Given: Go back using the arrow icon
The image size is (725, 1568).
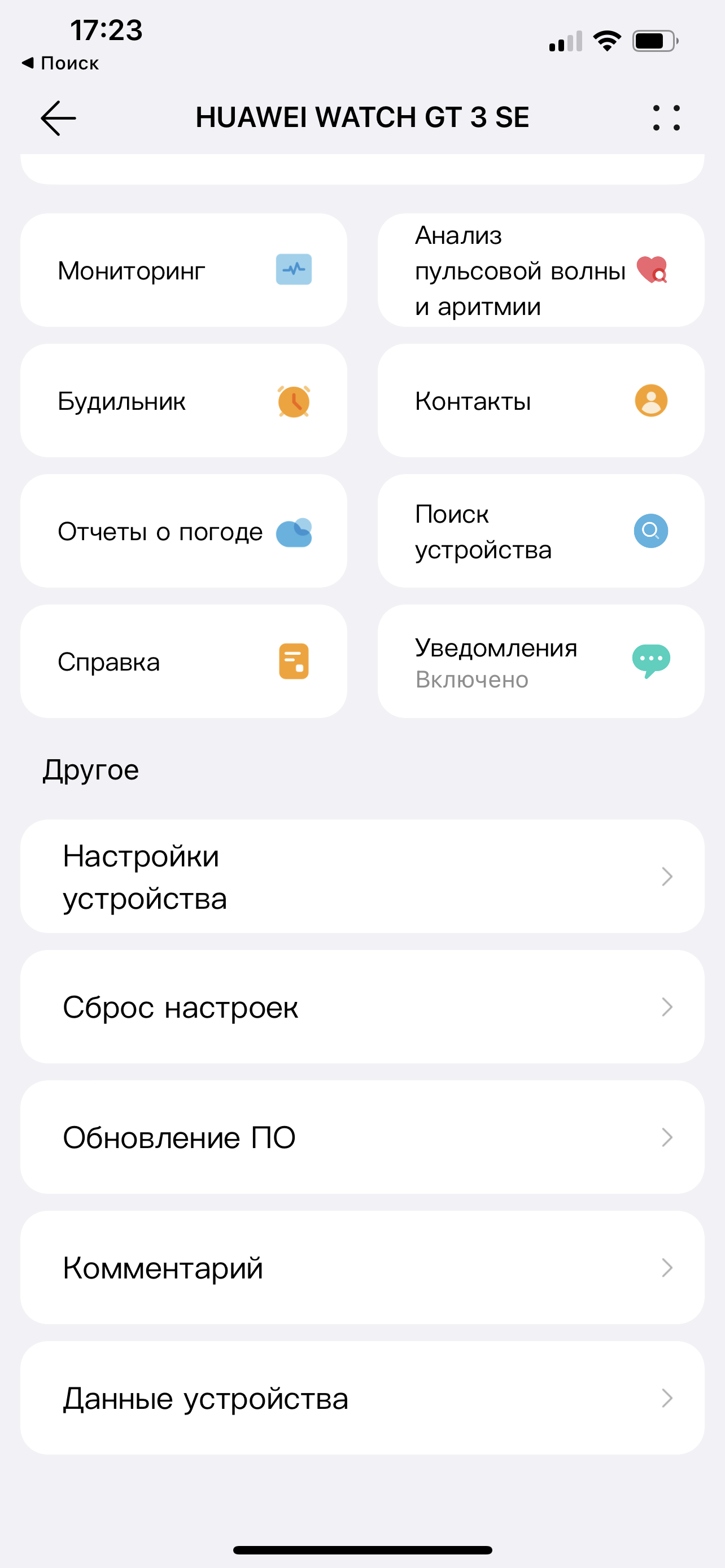Looking at the screenshot, I should (58, 118).
